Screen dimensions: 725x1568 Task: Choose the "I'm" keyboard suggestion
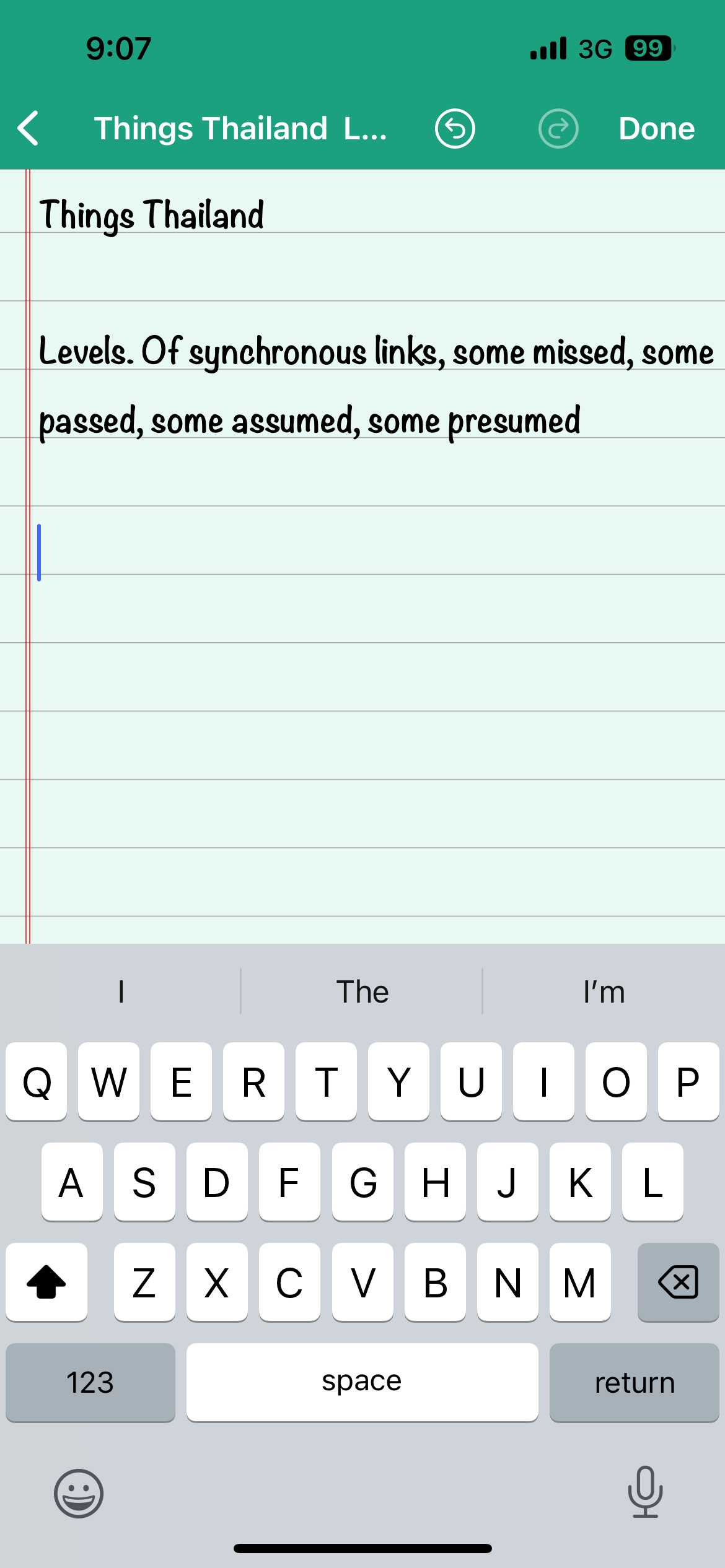point(604,992)
